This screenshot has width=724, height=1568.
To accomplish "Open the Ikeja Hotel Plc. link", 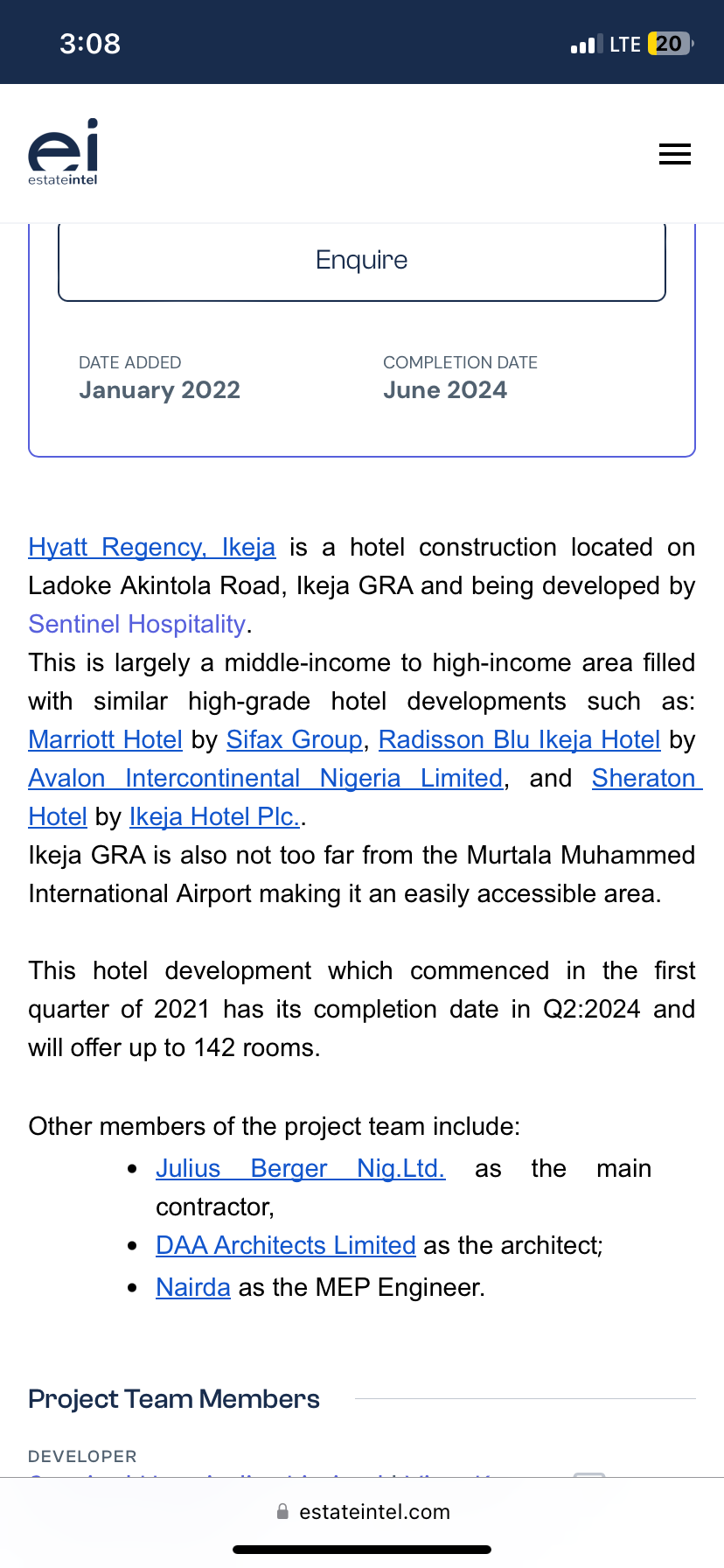I will tap(214, 816).
